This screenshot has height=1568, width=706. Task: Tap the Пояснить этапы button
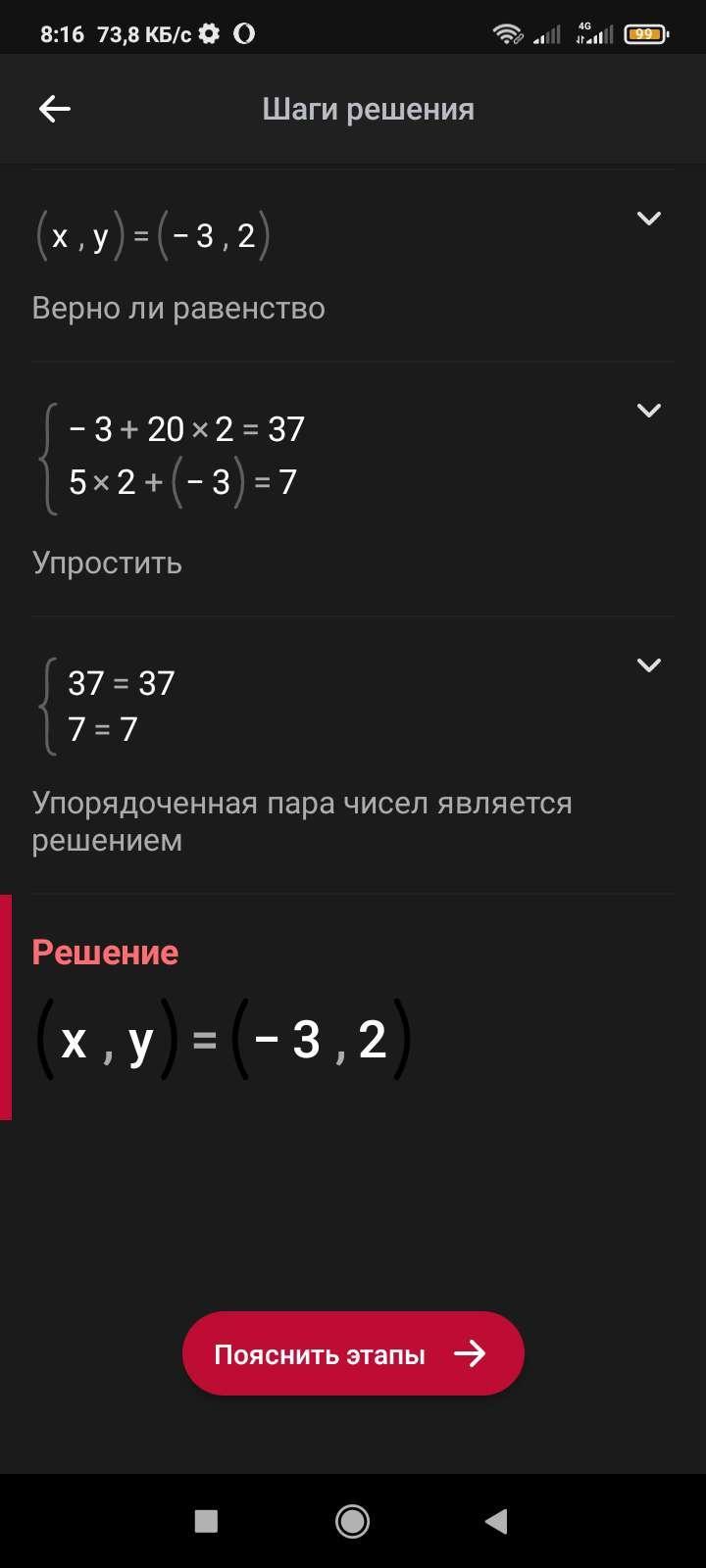coord(353,1353)
